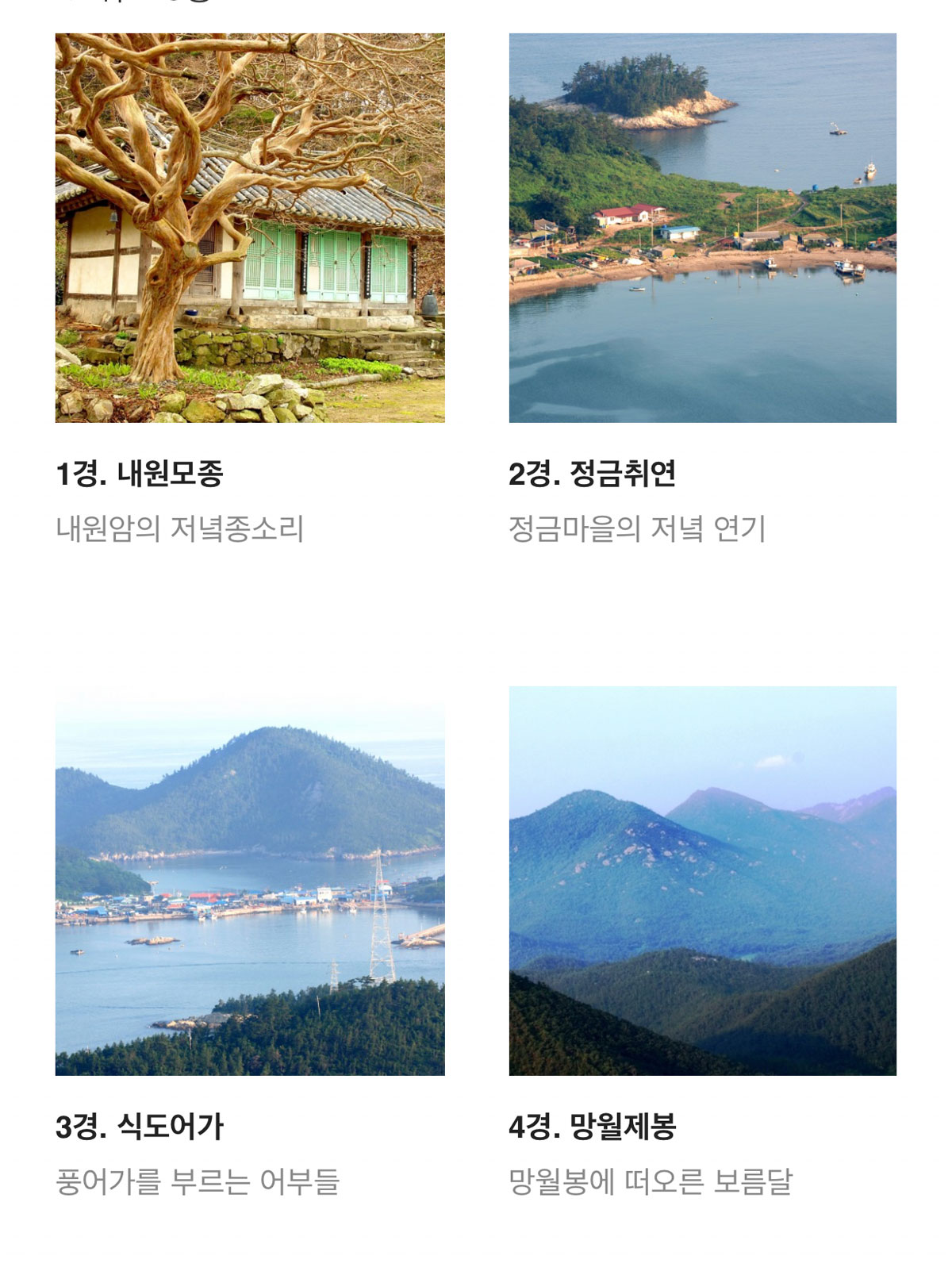Screen dimensions: 952x1275
Task: View the 2경 정금취연 village photo
Action: point(702,228)
